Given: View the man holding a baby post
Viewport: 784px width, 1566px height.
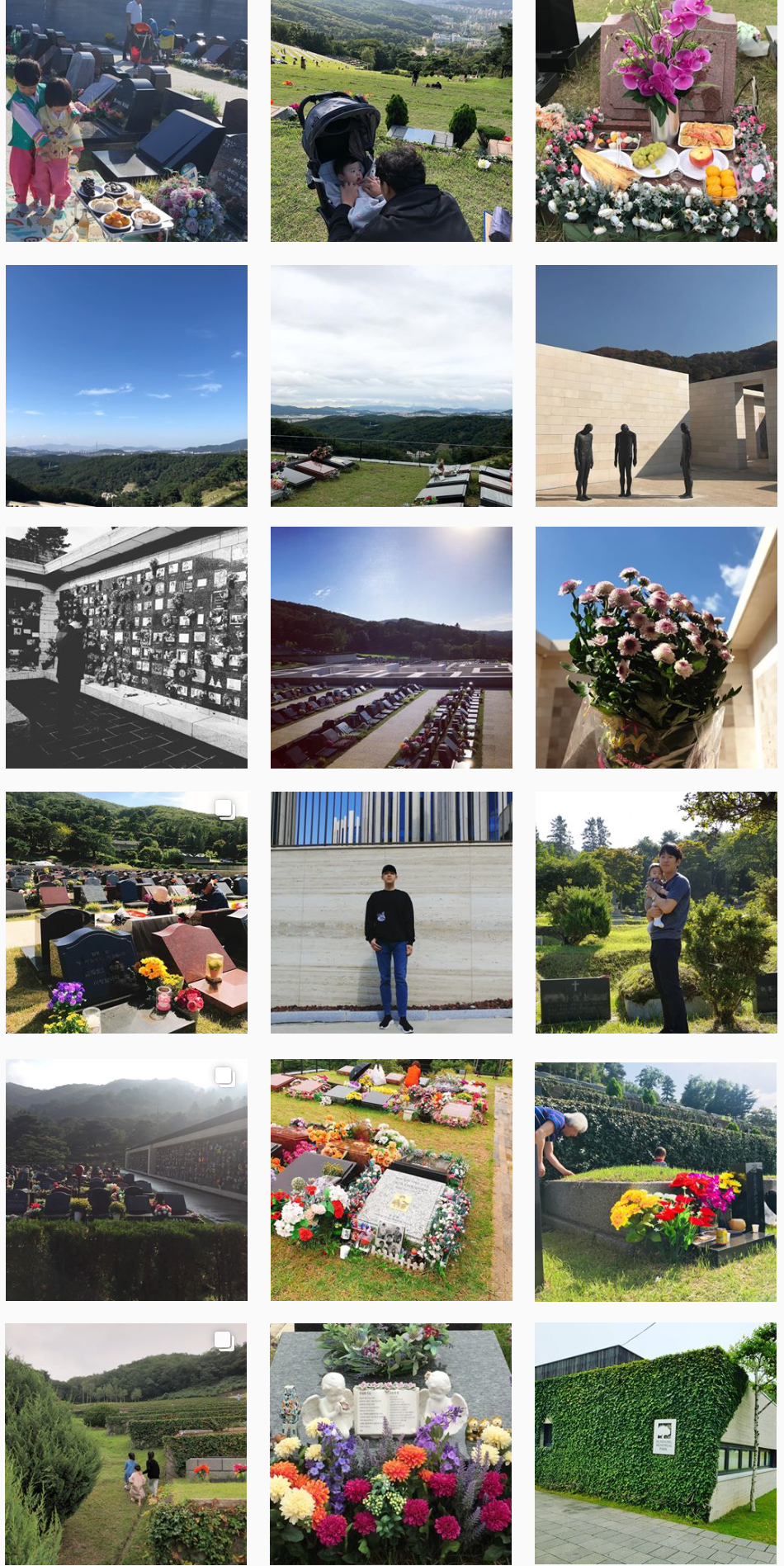Looking at the screenshot, I should click(656, 913).
